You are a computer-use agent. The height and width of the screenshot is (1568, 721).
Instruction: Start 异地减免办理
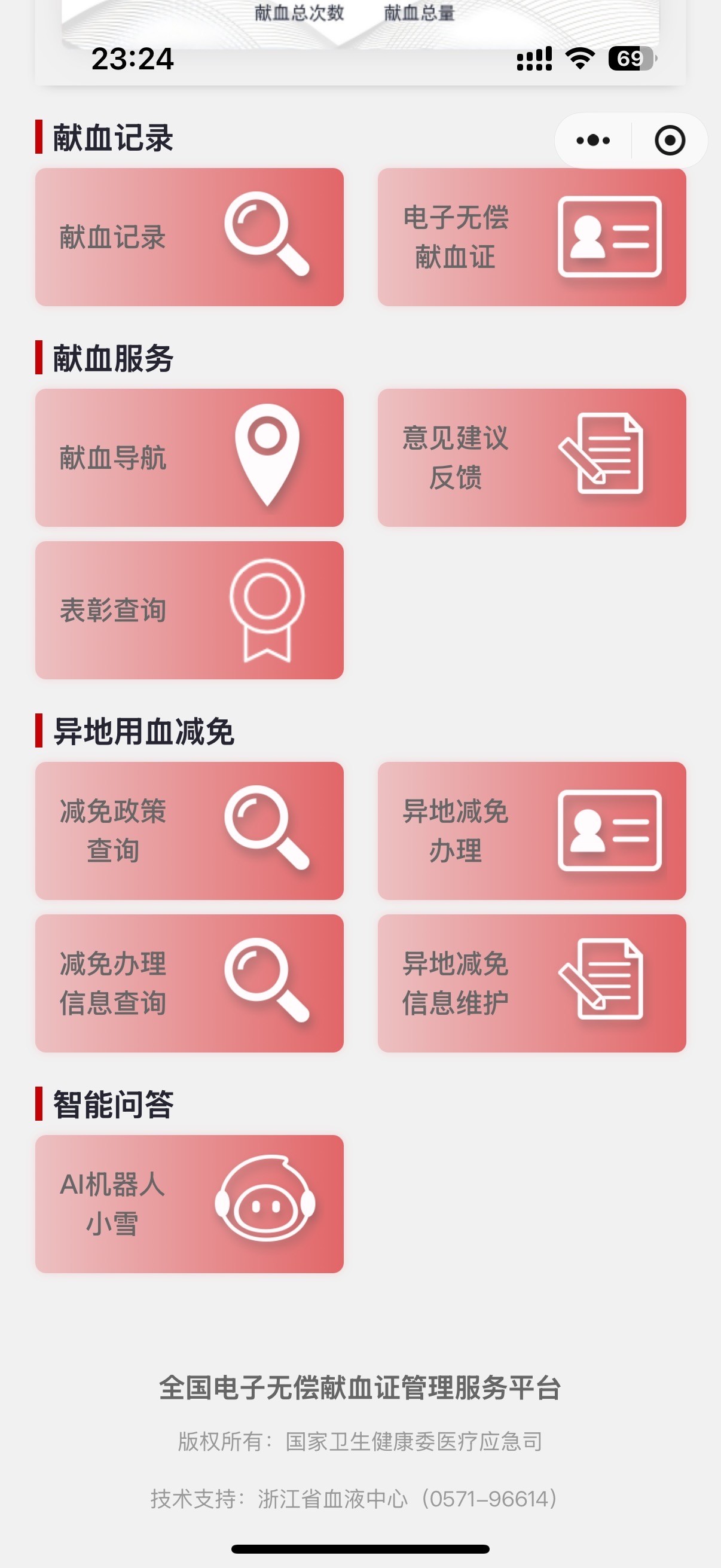coord(531,831)
